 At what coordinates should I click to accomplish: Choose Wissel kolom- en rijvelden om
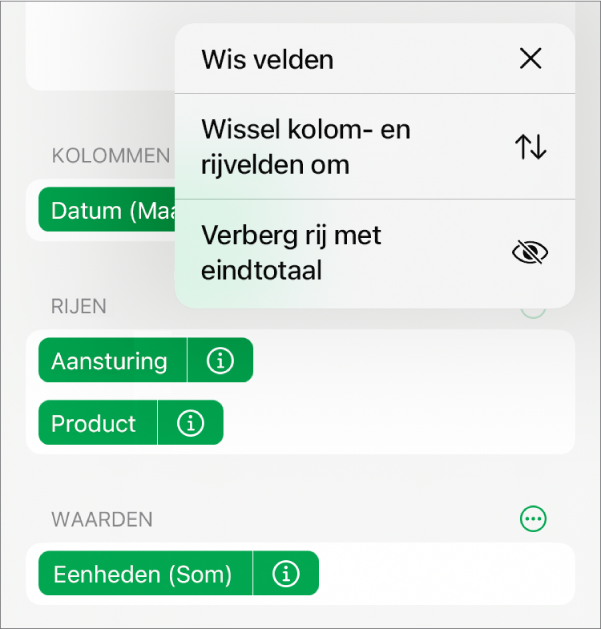pyautogui.click(x=374, y=147)
